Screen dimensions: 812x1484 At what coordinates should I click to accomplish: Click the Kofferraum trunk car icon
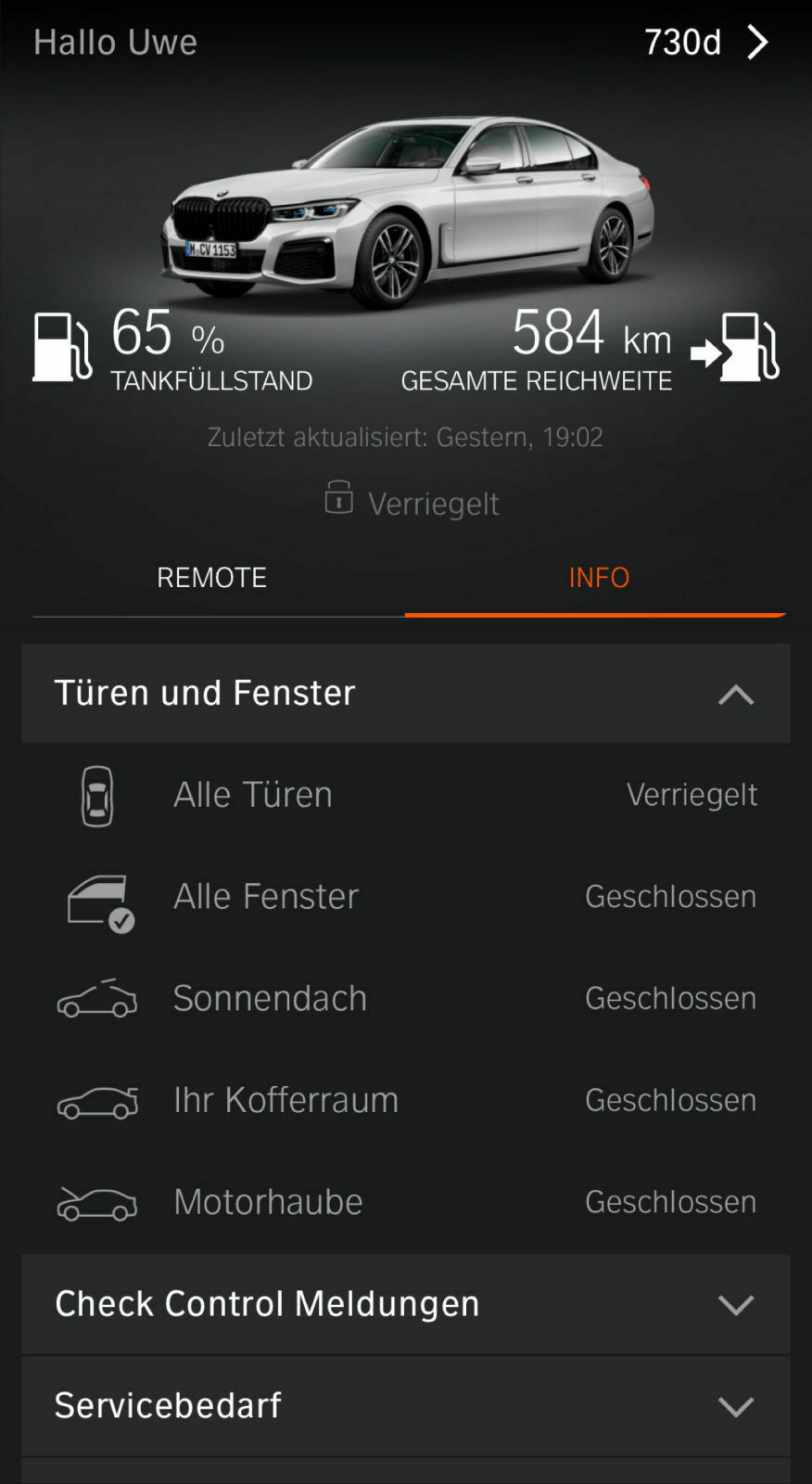coord(96,1102)
